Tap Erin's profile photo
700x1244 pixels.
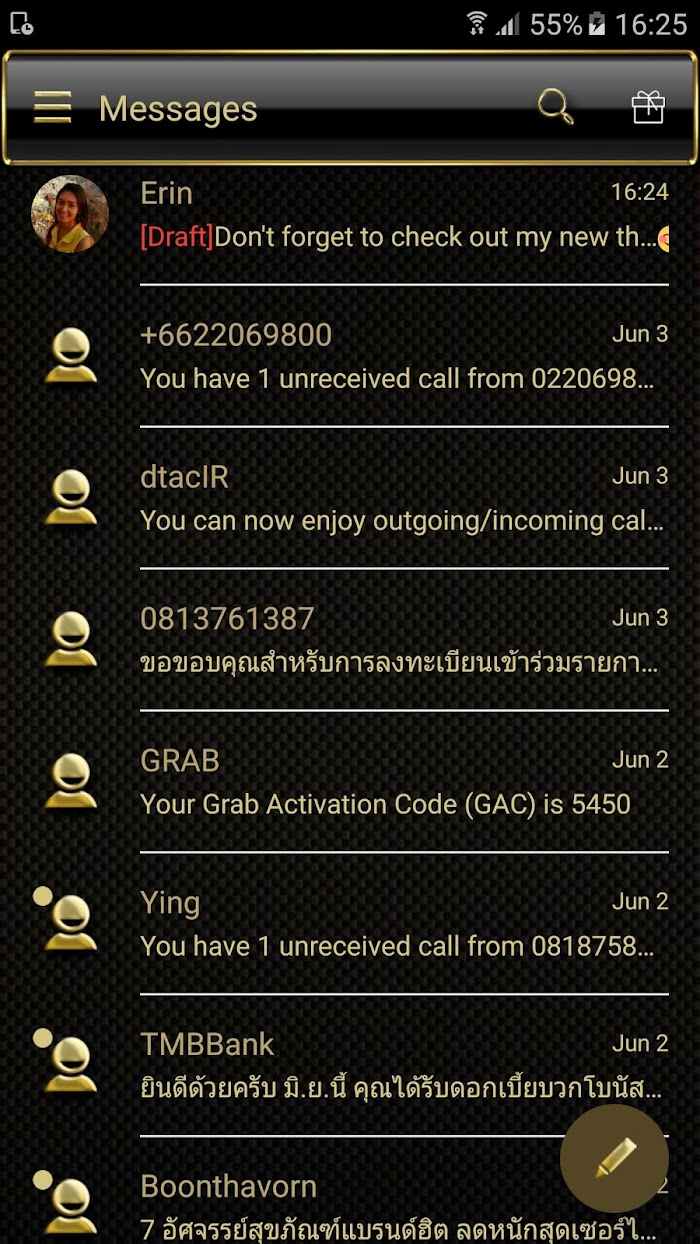70,214
